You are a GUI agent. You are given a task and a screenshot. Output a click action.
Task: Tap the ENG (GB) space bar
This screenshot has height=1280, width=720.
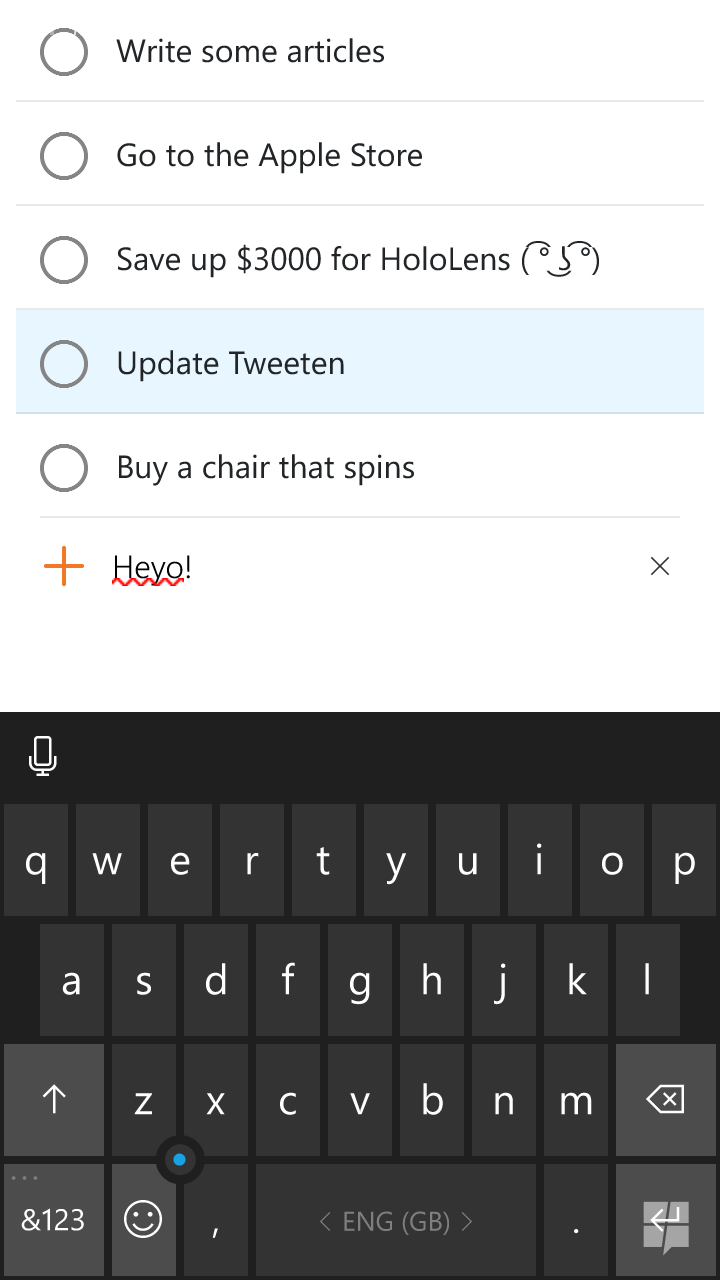[396, 1220]
